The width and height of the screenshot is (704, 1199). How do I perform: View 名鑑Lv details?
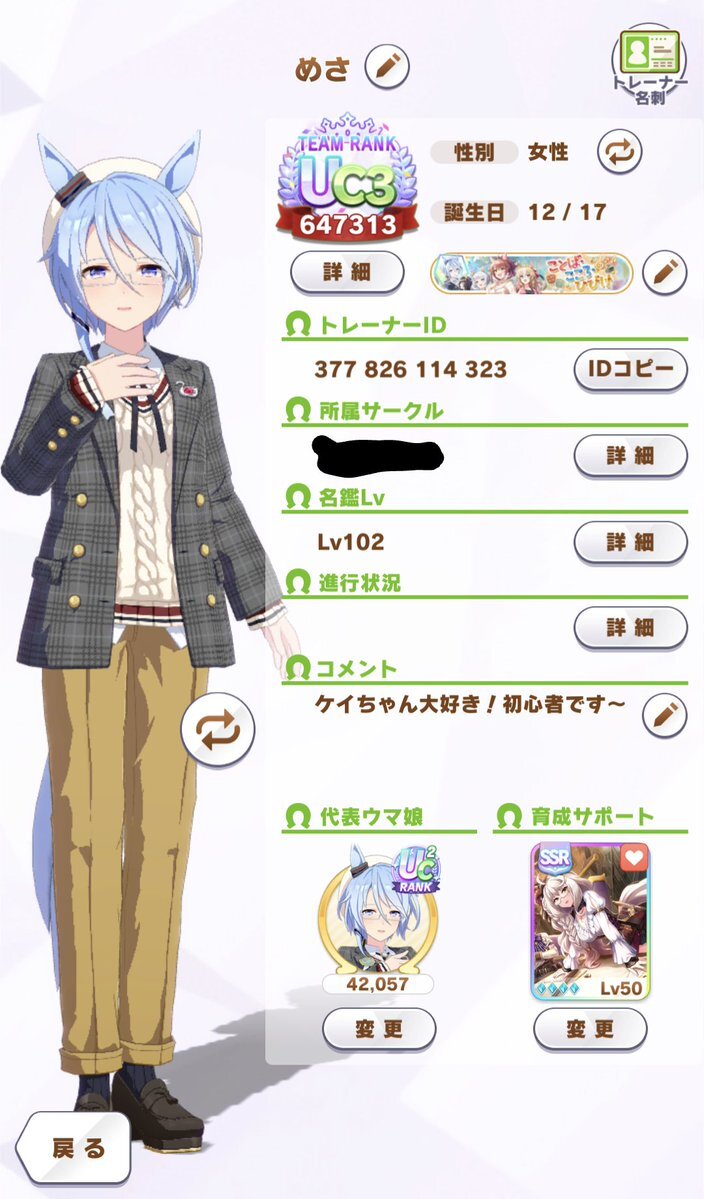pyautogui.click(x=630, y=541)
